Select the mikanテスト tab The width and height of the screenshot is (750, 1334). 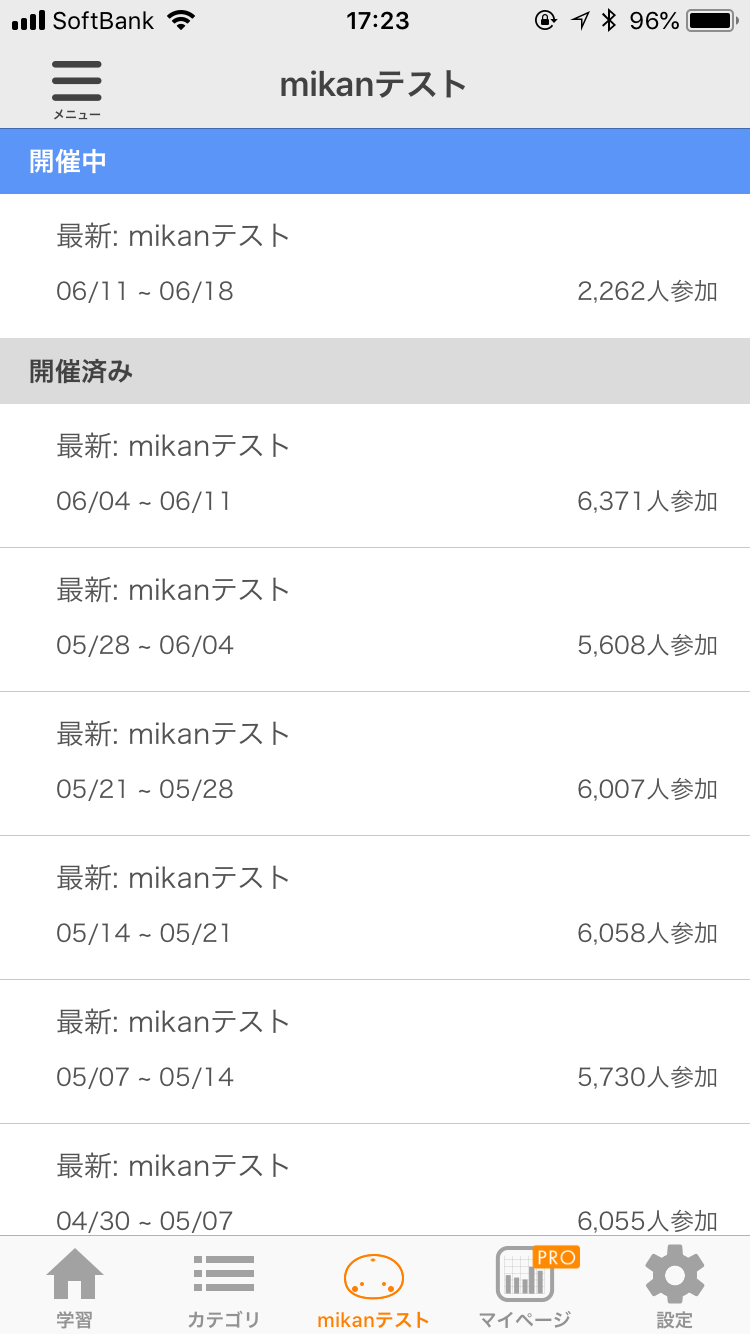(374, 1287)
